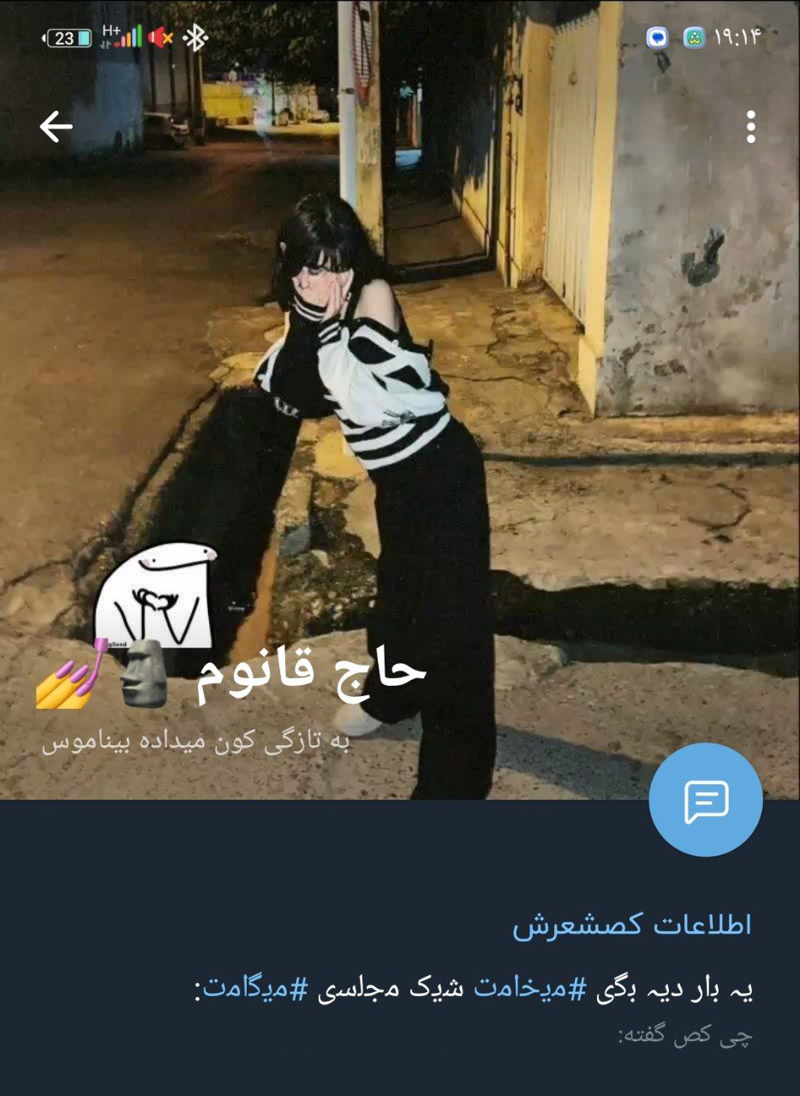
Task: Tap the blue message floating button
Action: (x=705, y=801)
